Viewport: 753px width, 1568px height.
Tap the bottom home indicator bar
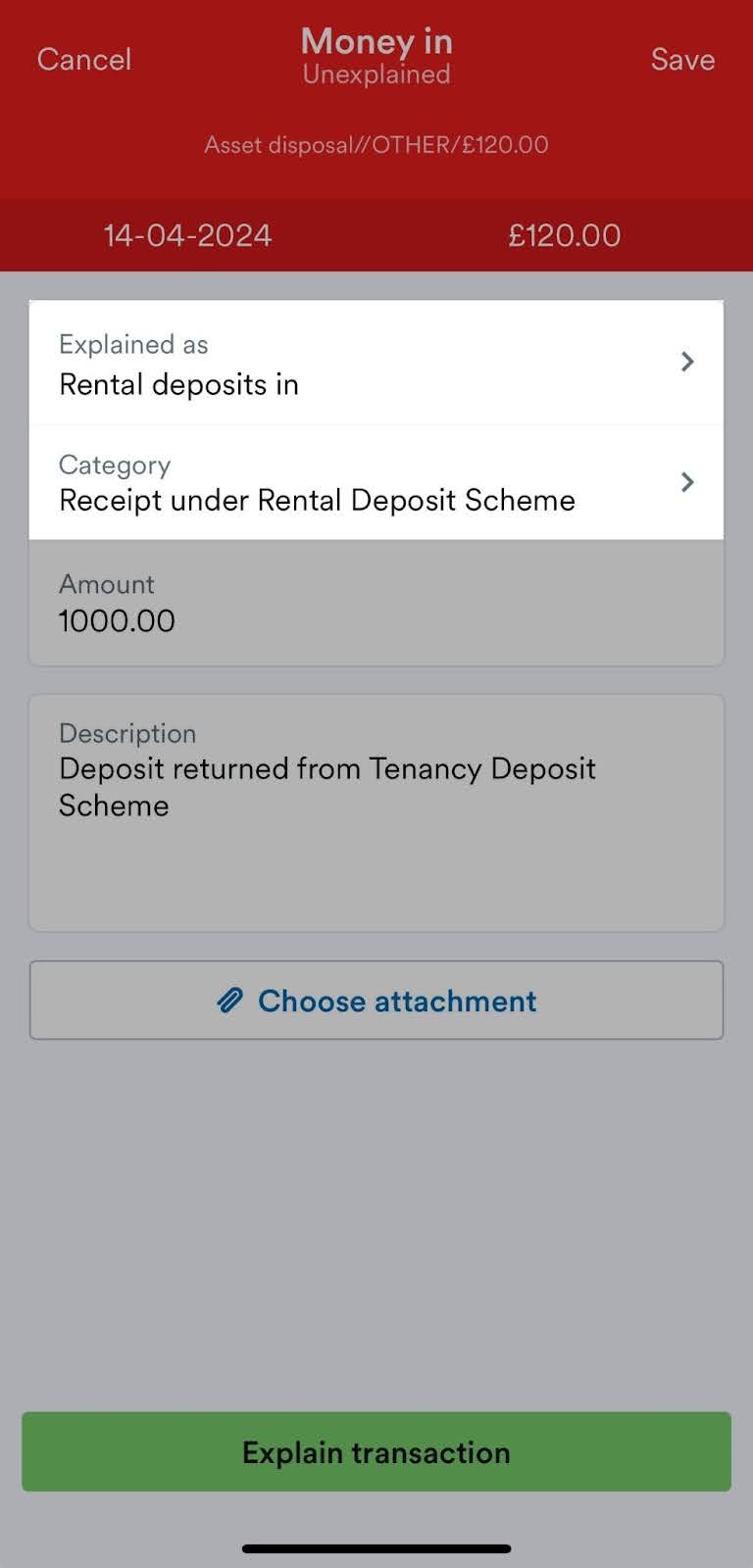[376, 1548]
